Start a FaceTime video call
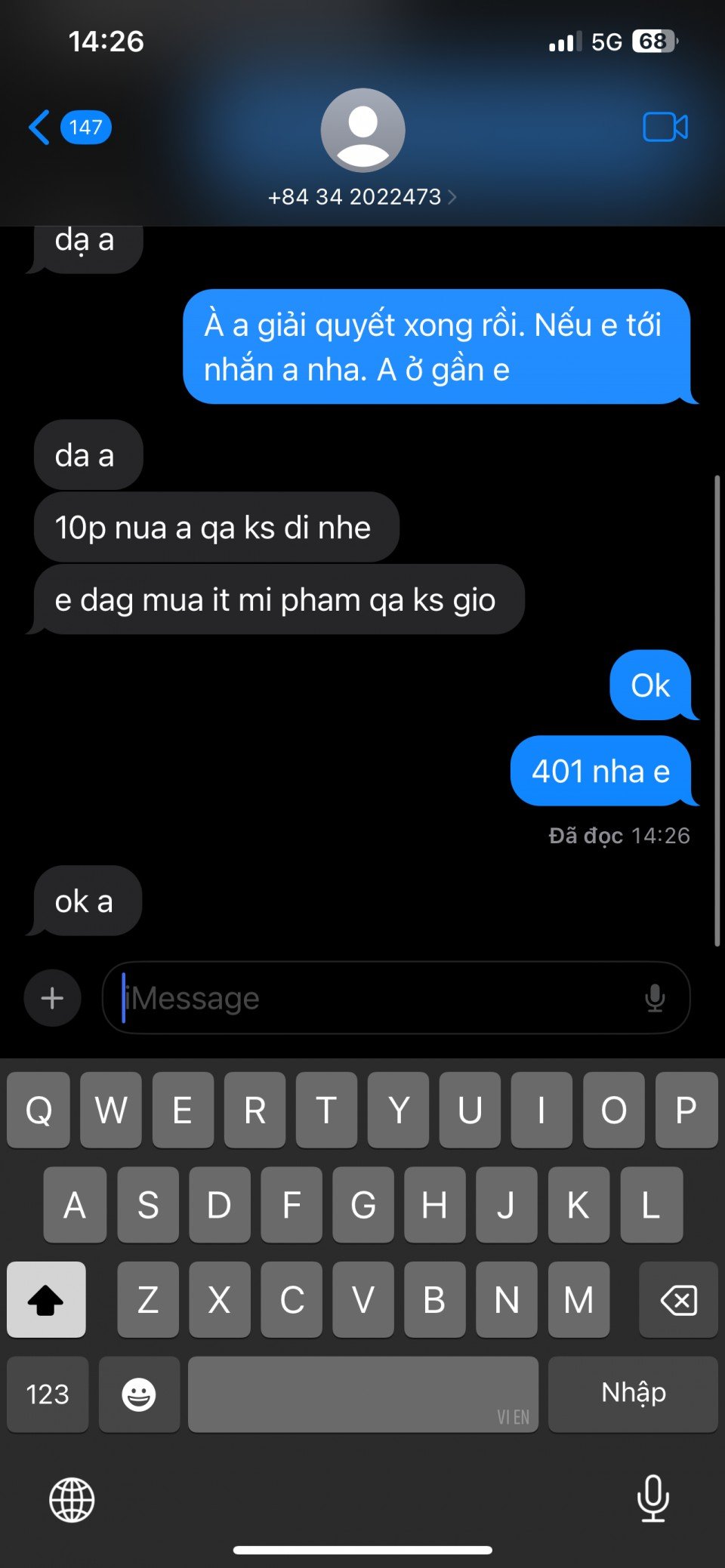Viewport: 725px width, 1568px height. point(665,127)
